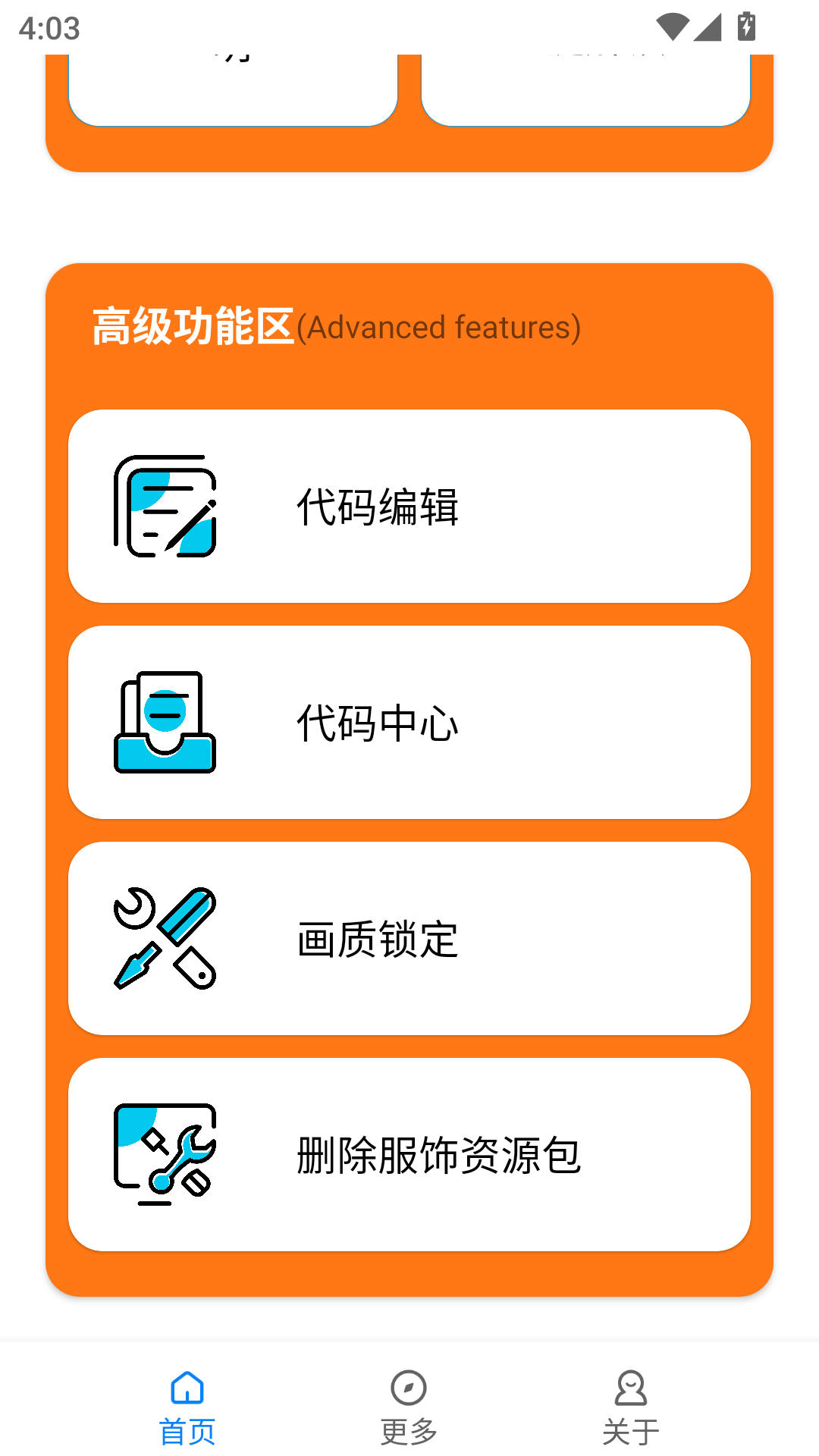
Task: Tap the compass icon above 更多
Action: [x=409, y=1389]
